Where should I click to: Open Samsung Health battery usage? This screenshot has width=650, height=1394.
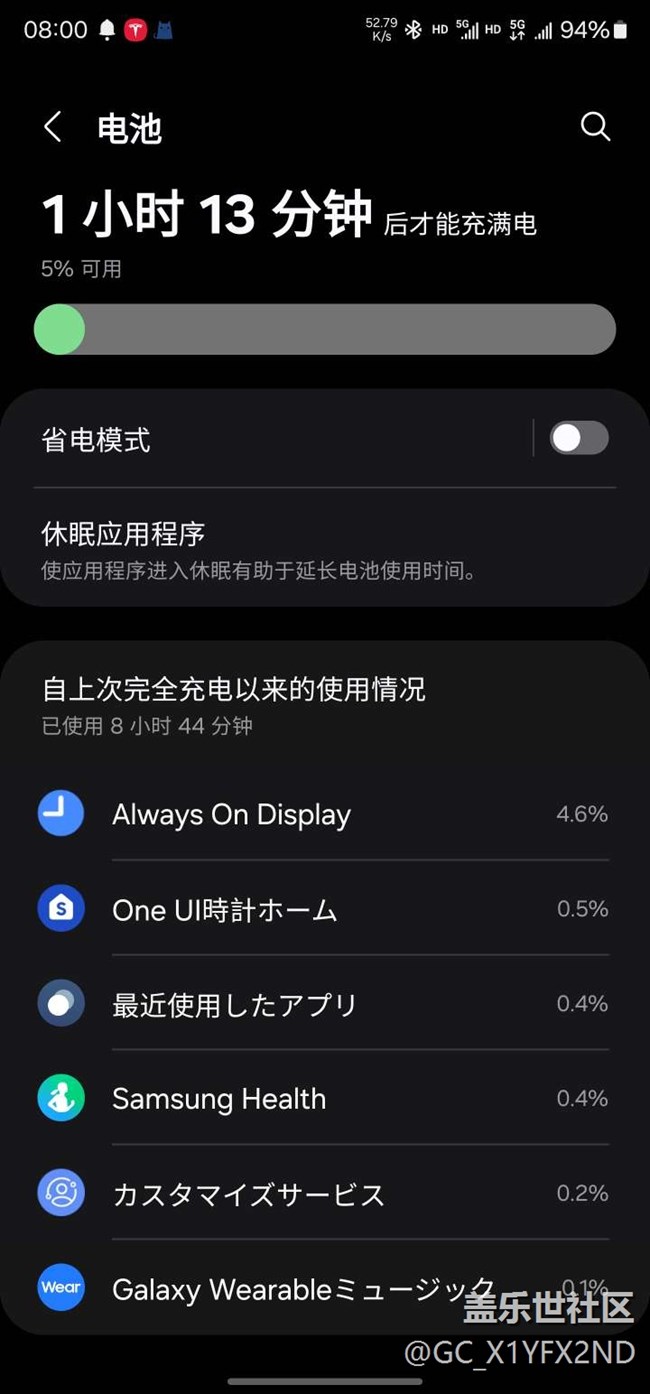point(325,1099)
